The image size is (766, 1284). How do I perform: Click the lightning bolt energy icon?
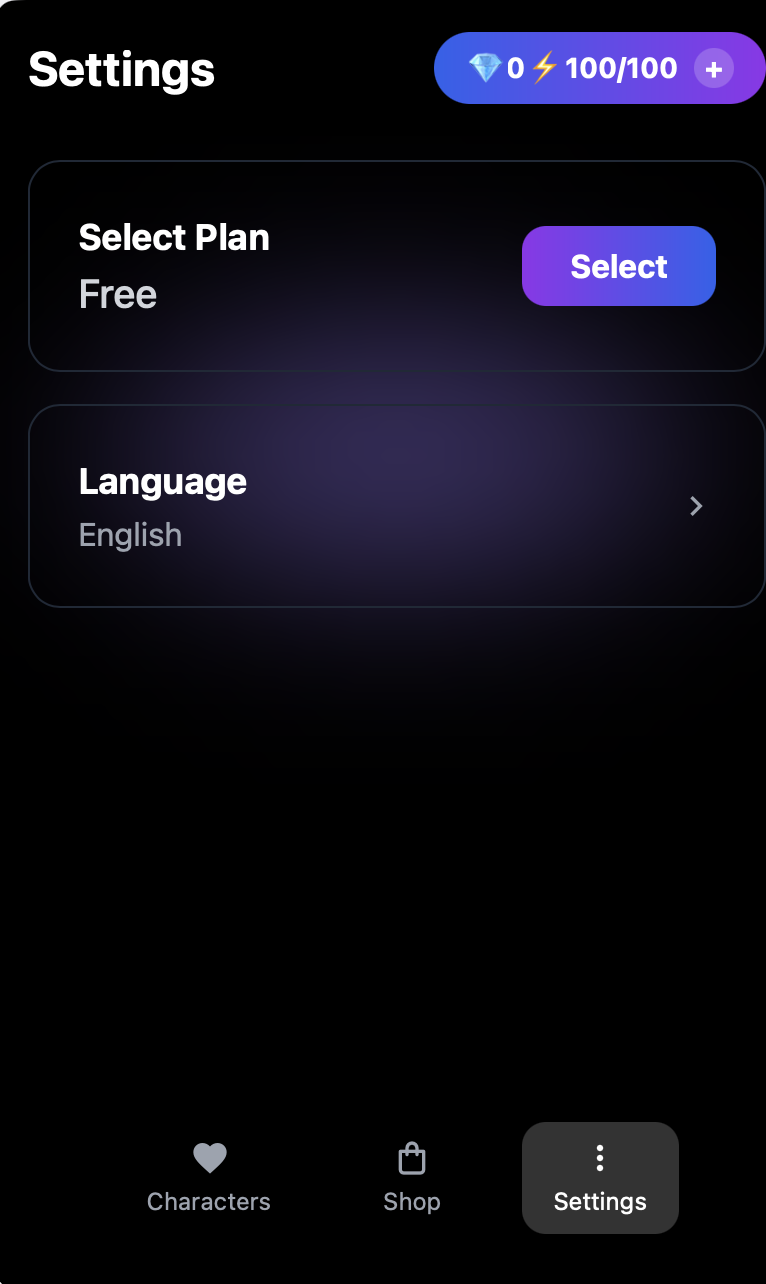(543, 68)
